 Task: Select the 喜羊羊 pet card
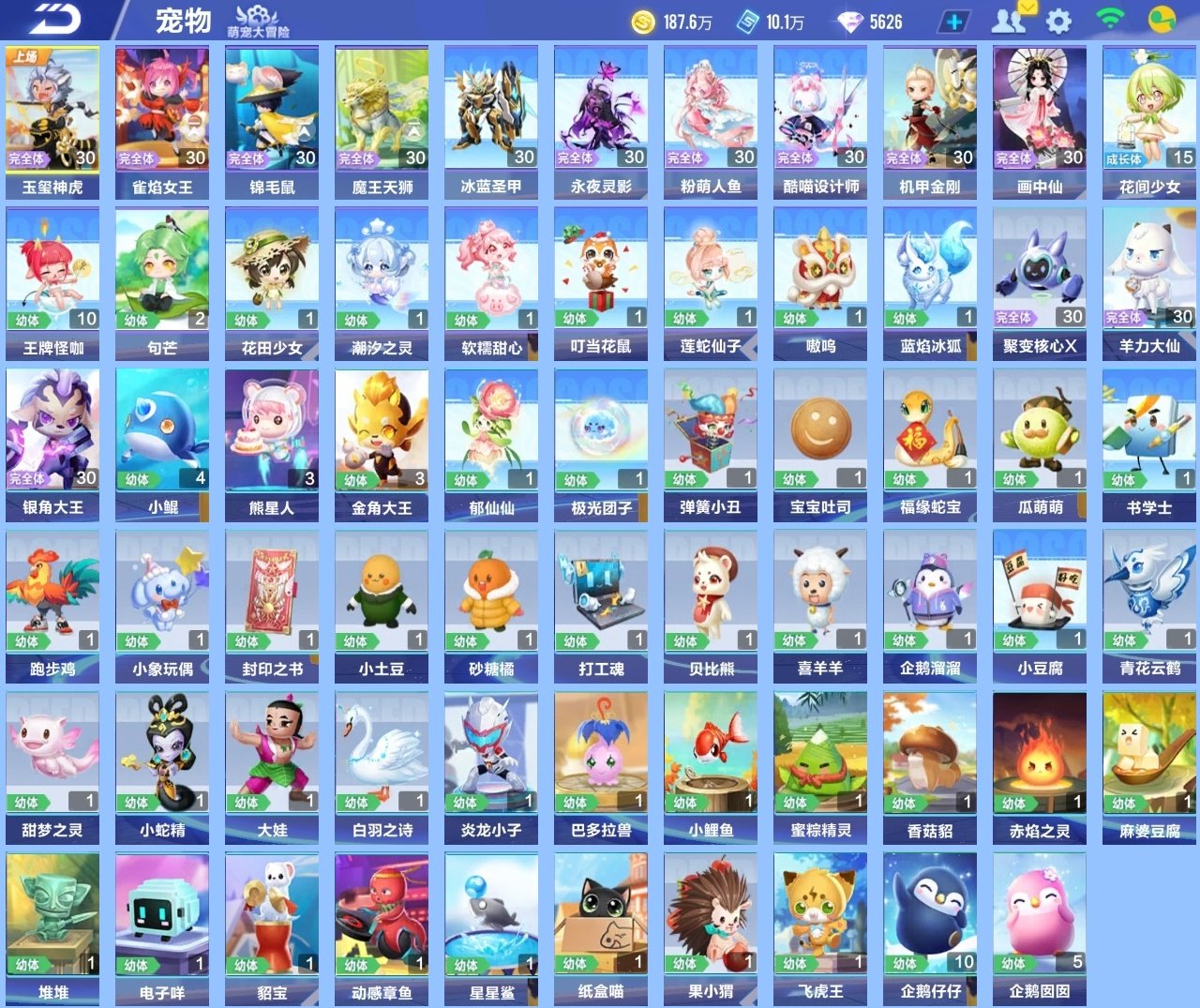820,606
